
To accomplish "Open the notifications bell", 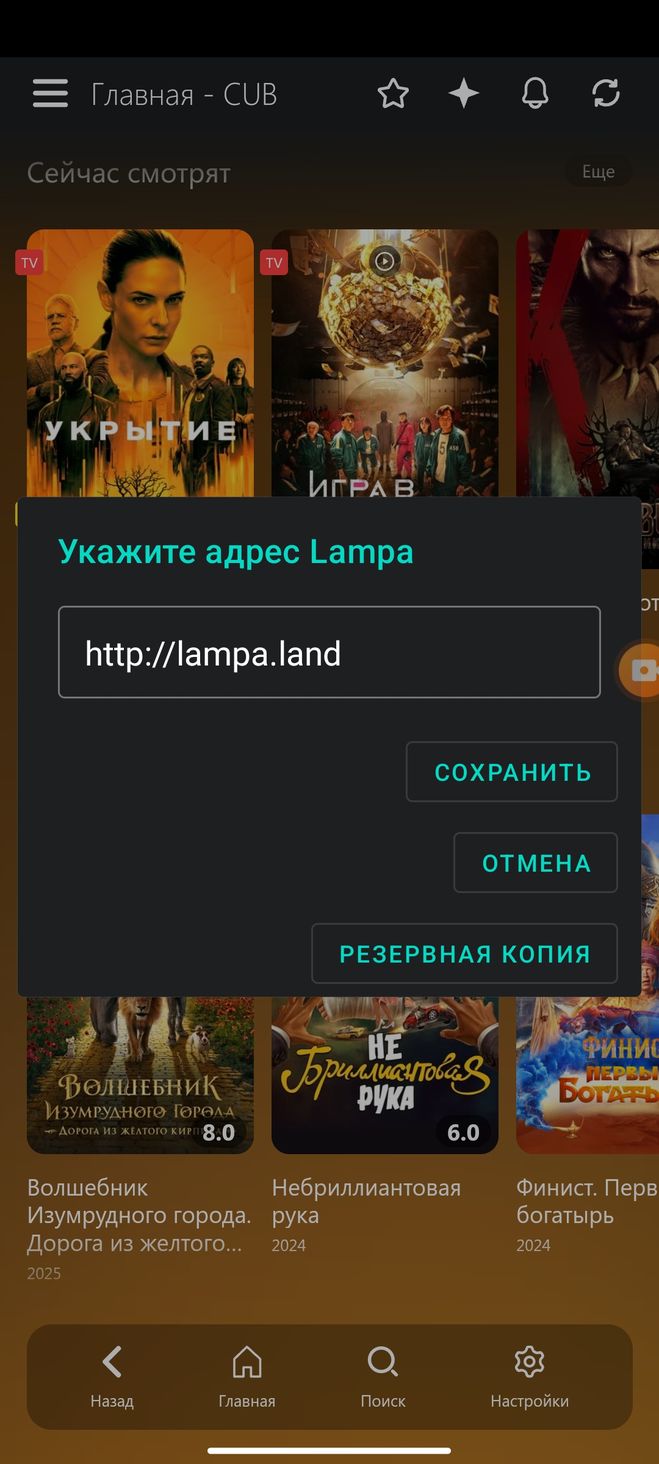I will click(535, 94).
